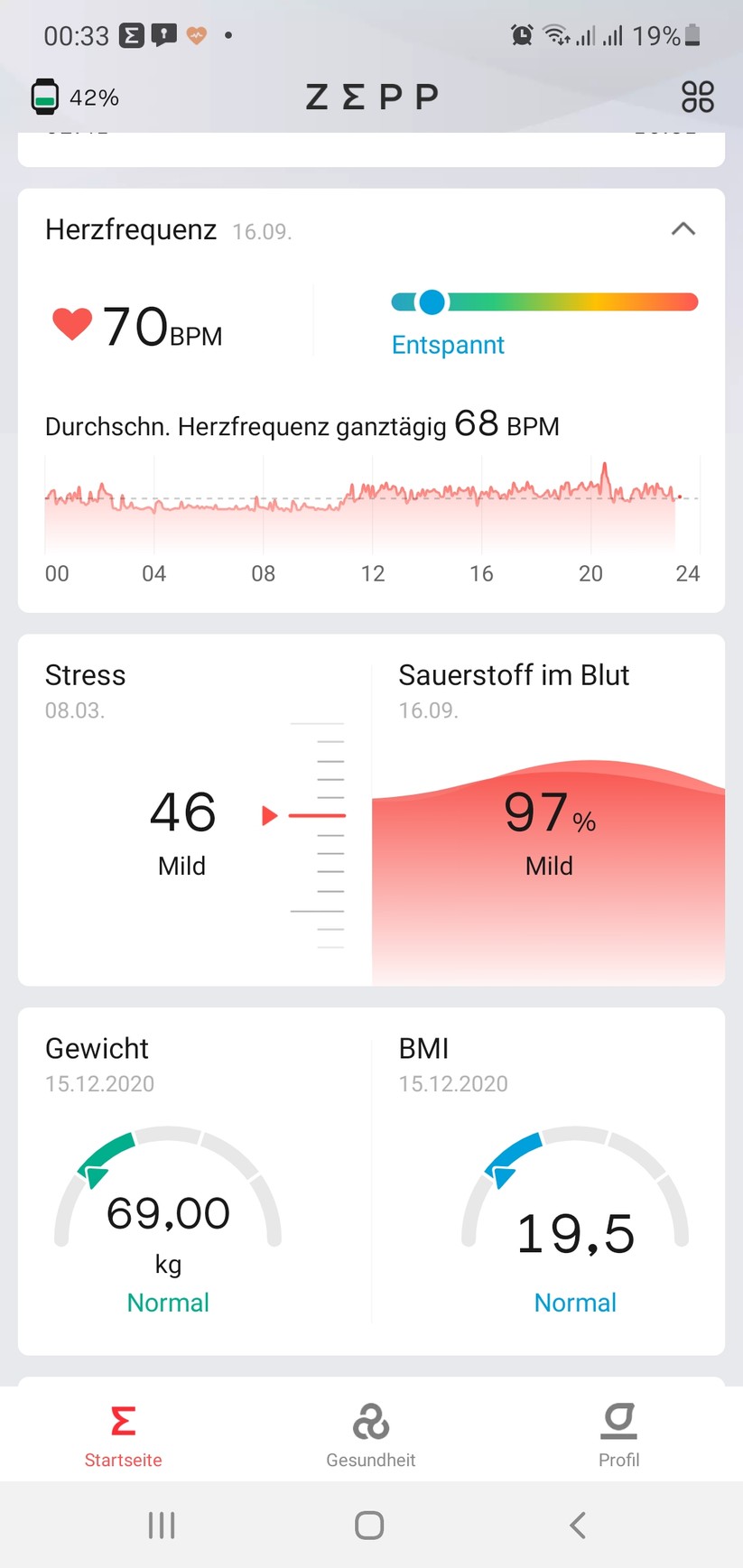Collapse the Herzfrequenz card

pos(683,229)
